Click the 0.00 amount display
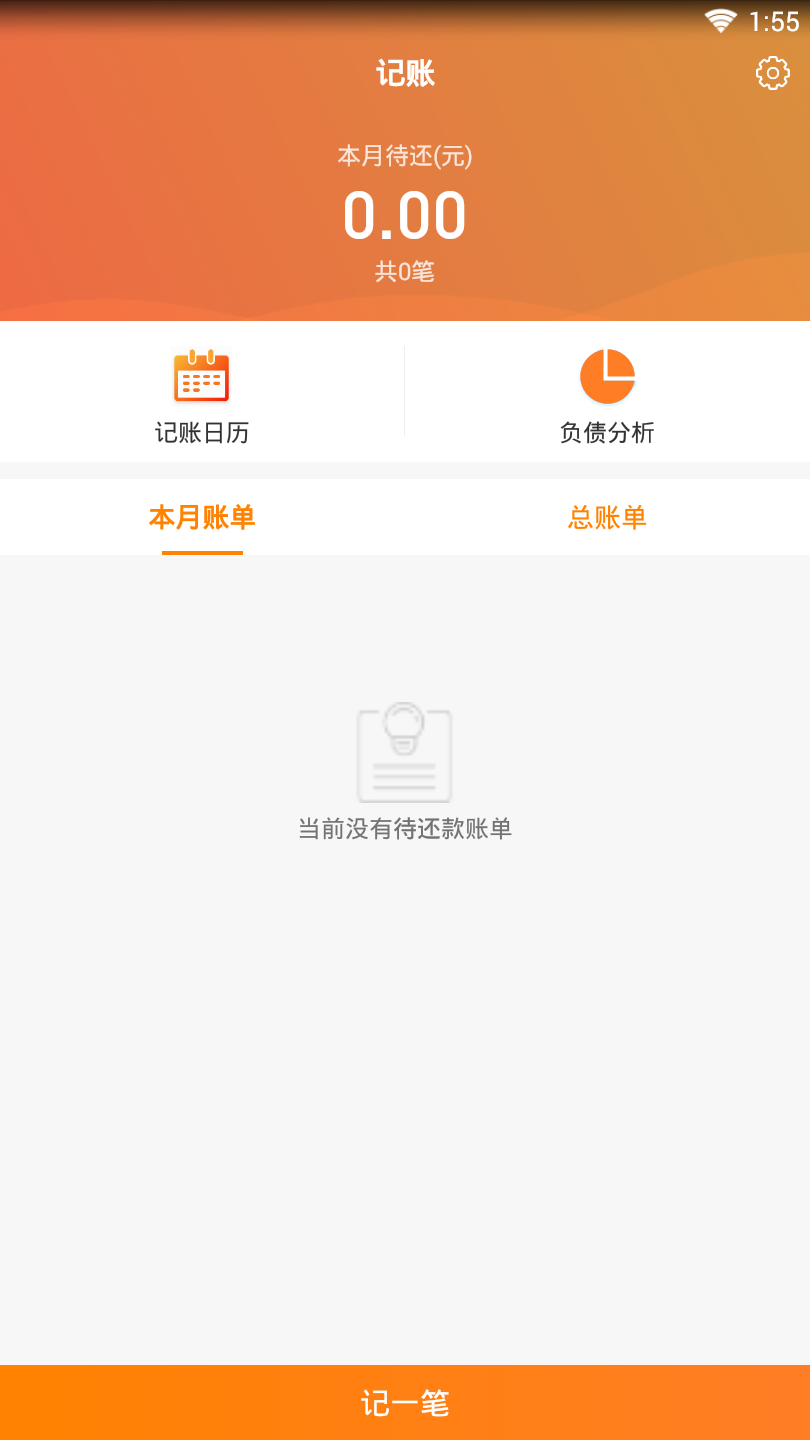The image size is (810, 1440). (x=405, y=213)
